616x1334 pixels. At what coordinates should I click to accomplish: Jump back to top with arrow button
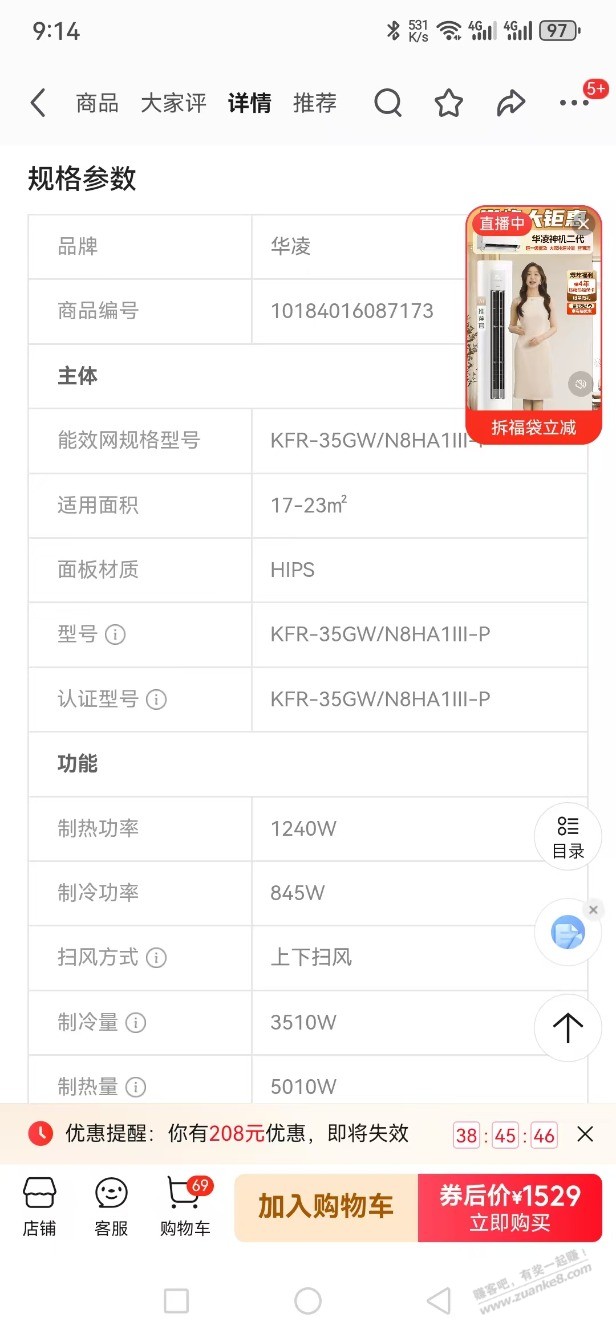(568, 1027)
